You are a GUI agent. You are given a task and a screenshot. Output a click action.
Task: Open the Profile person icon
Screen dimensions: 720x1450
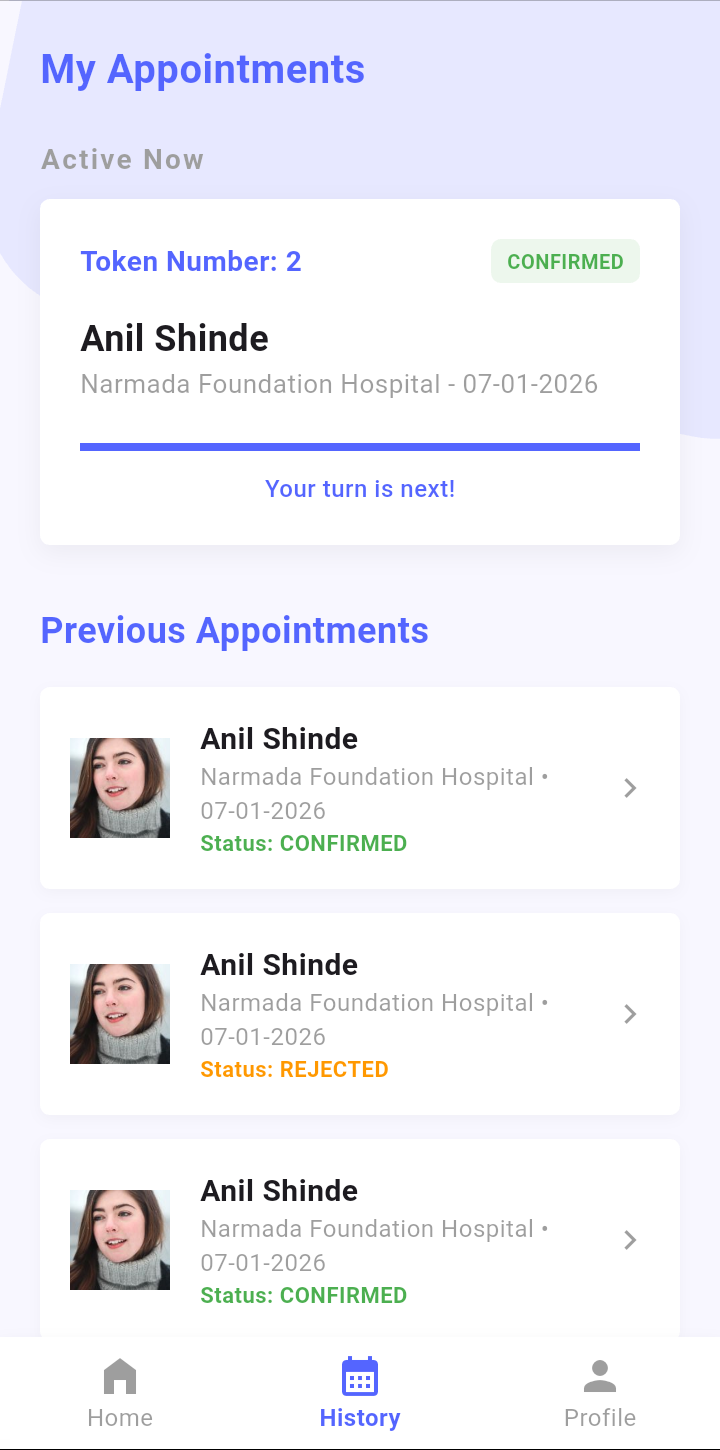pyautogui.click(x=600, y=1375)
